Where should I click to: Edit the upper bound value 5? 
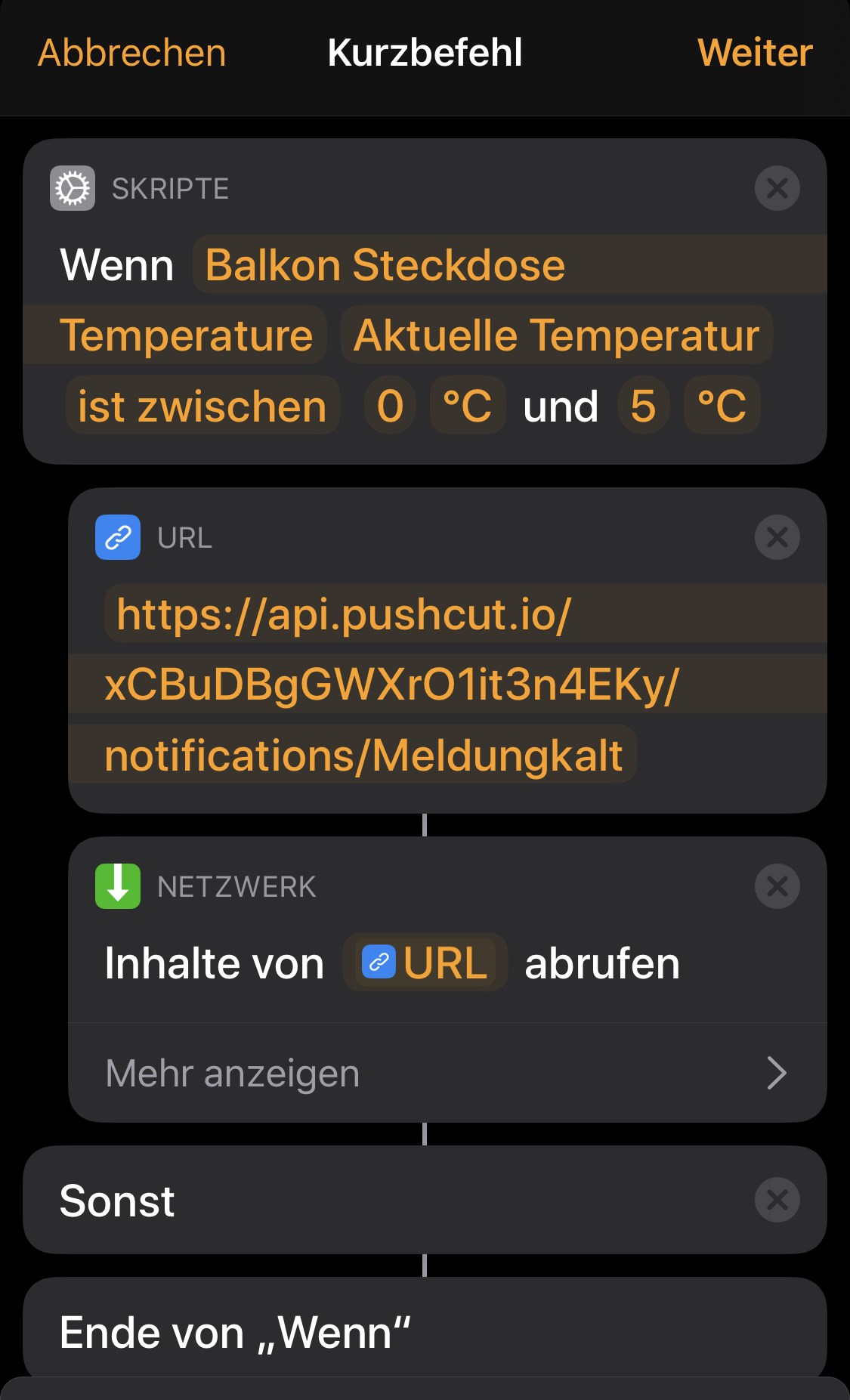tap(643, 406)
